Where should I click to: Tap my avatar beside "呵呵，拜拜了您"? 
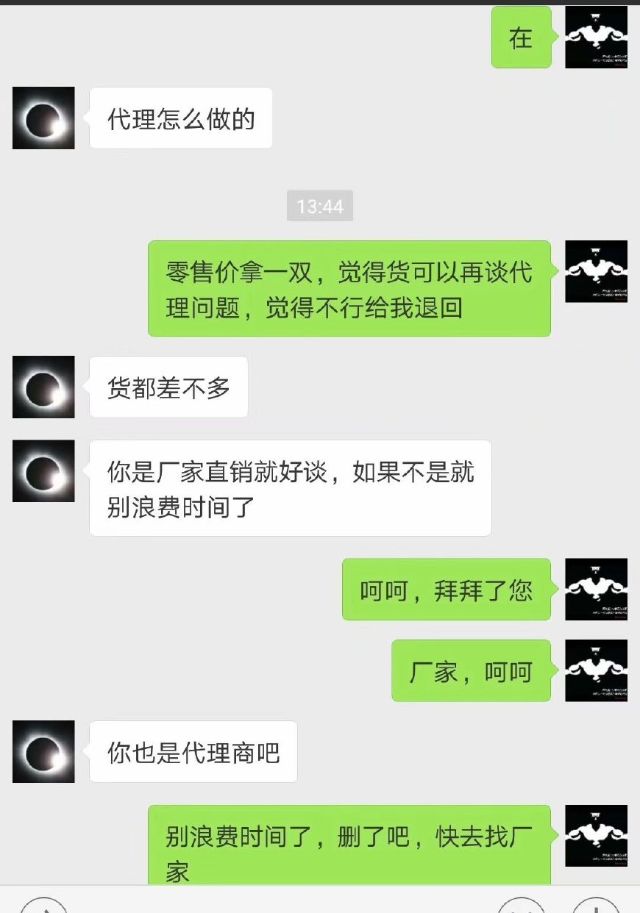[596, 589]
